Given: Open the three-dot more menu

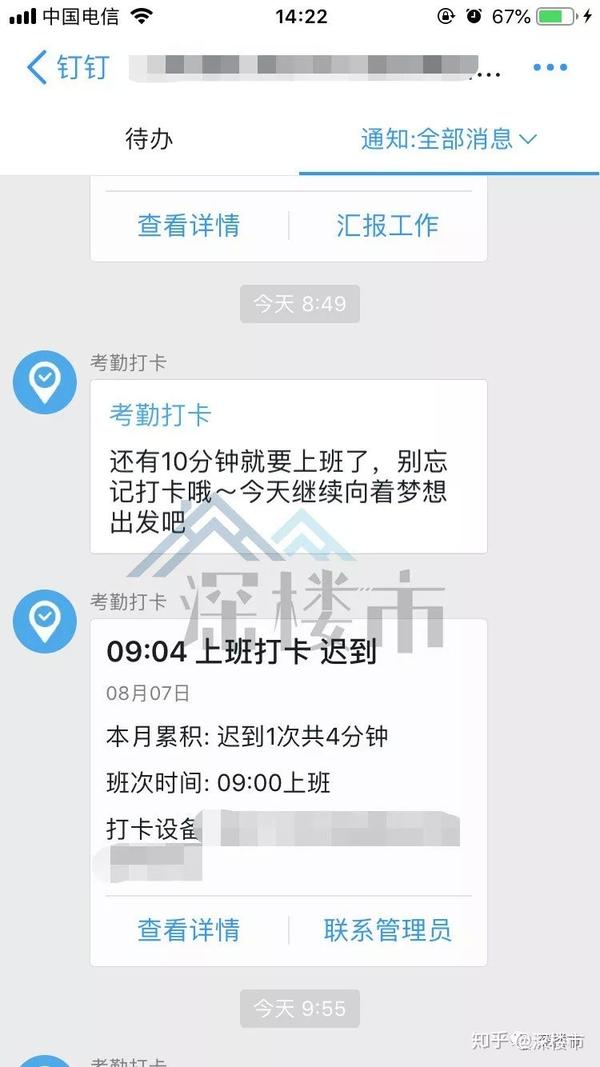Looking at the screenshot, I should (549, 68).
